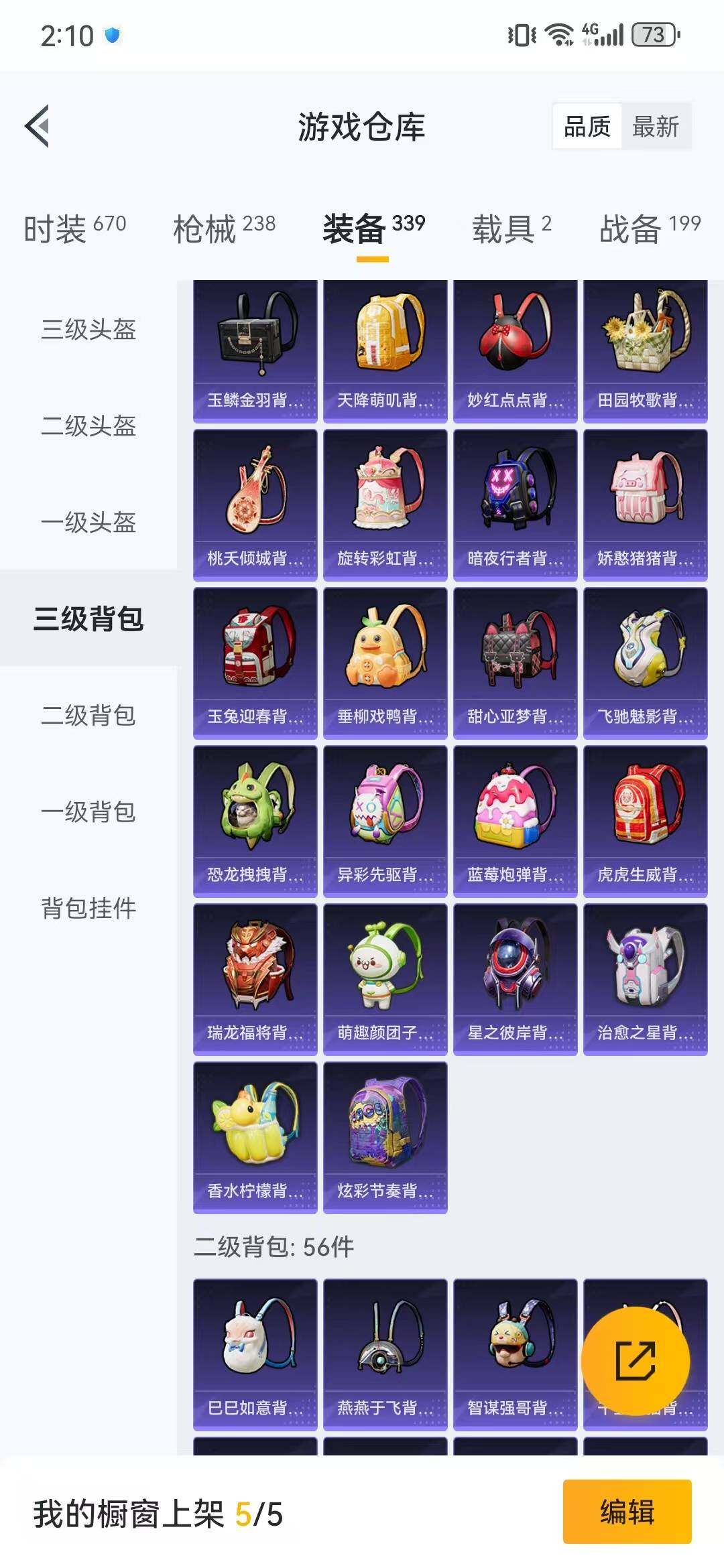Tap the back arrow at top left
Screen dimensions: 724x1568
coord(39,126)
